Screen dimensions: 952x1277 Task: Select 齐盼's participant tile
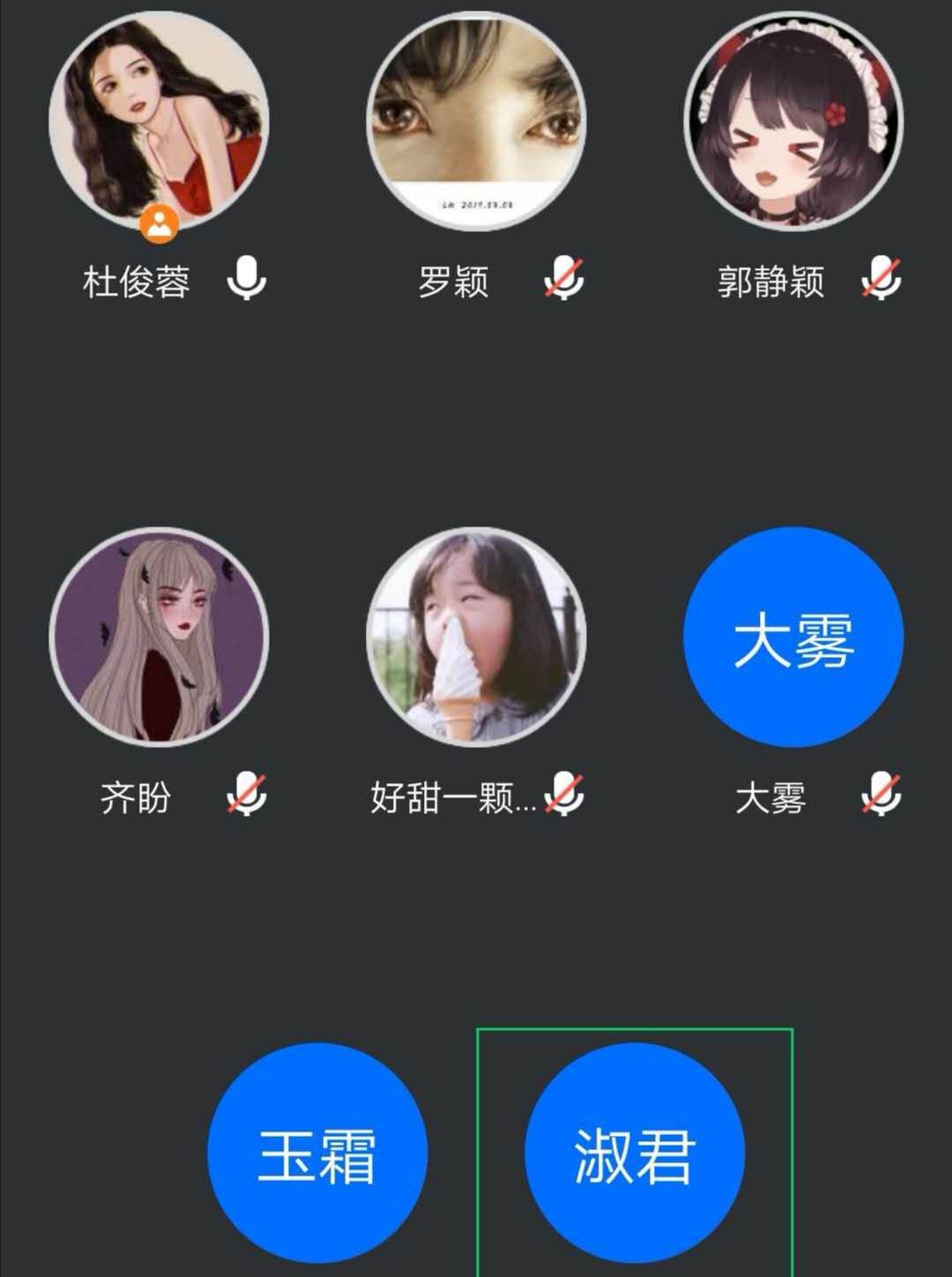pos(159,637)
